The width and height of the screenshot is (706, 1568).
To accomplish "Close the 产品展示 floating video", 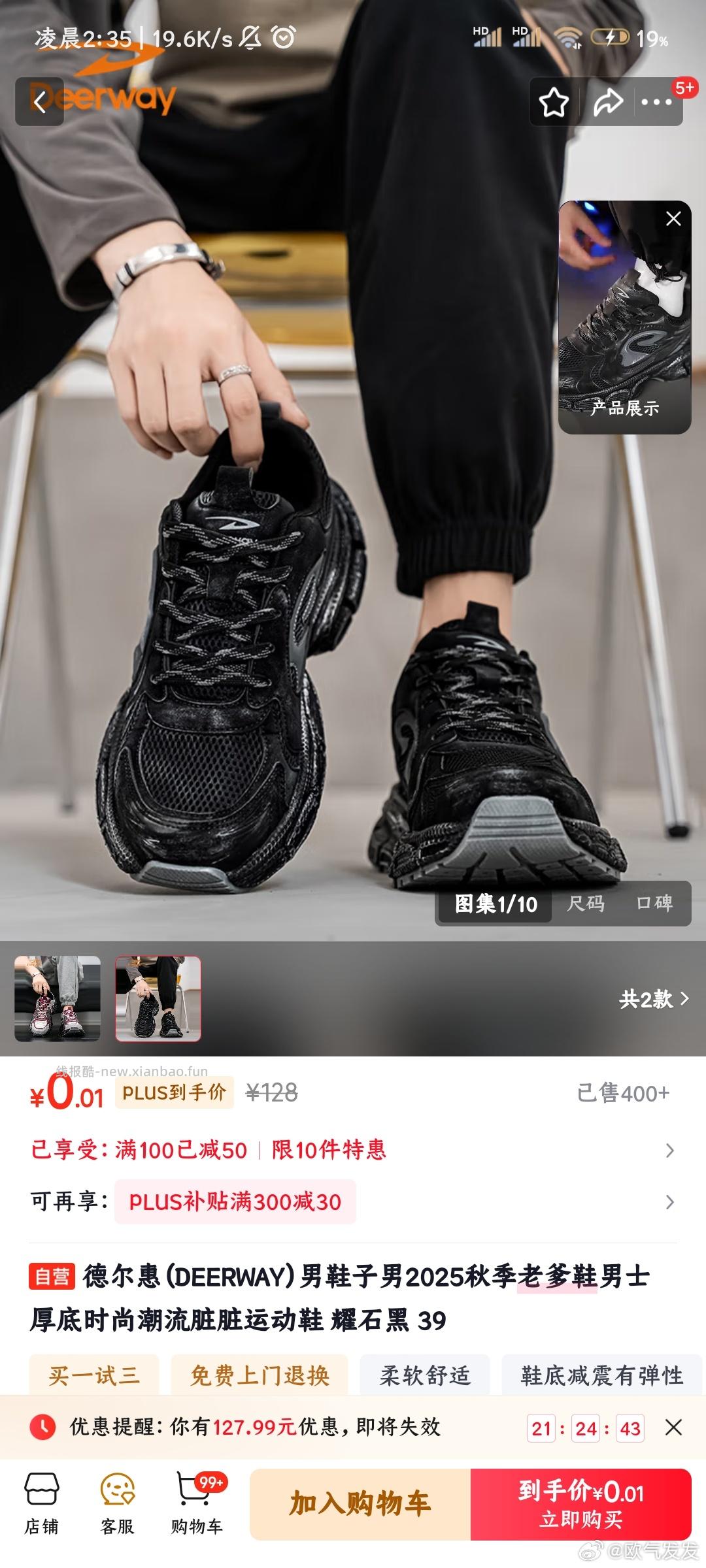I will tap(673, 219).
